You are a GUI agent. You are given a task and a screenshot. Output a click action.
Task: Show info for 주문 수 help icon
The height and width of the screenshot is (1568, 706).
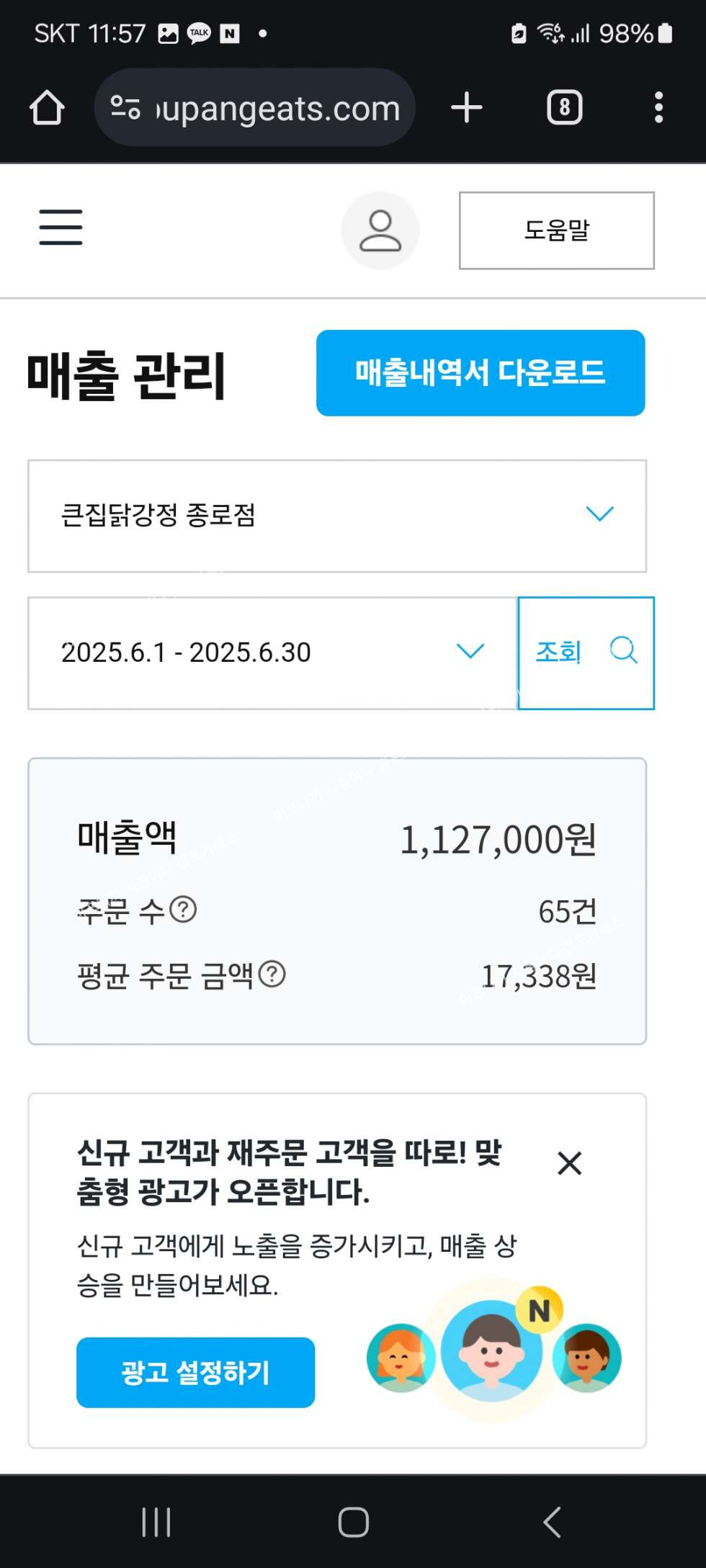tap(183, 910)
